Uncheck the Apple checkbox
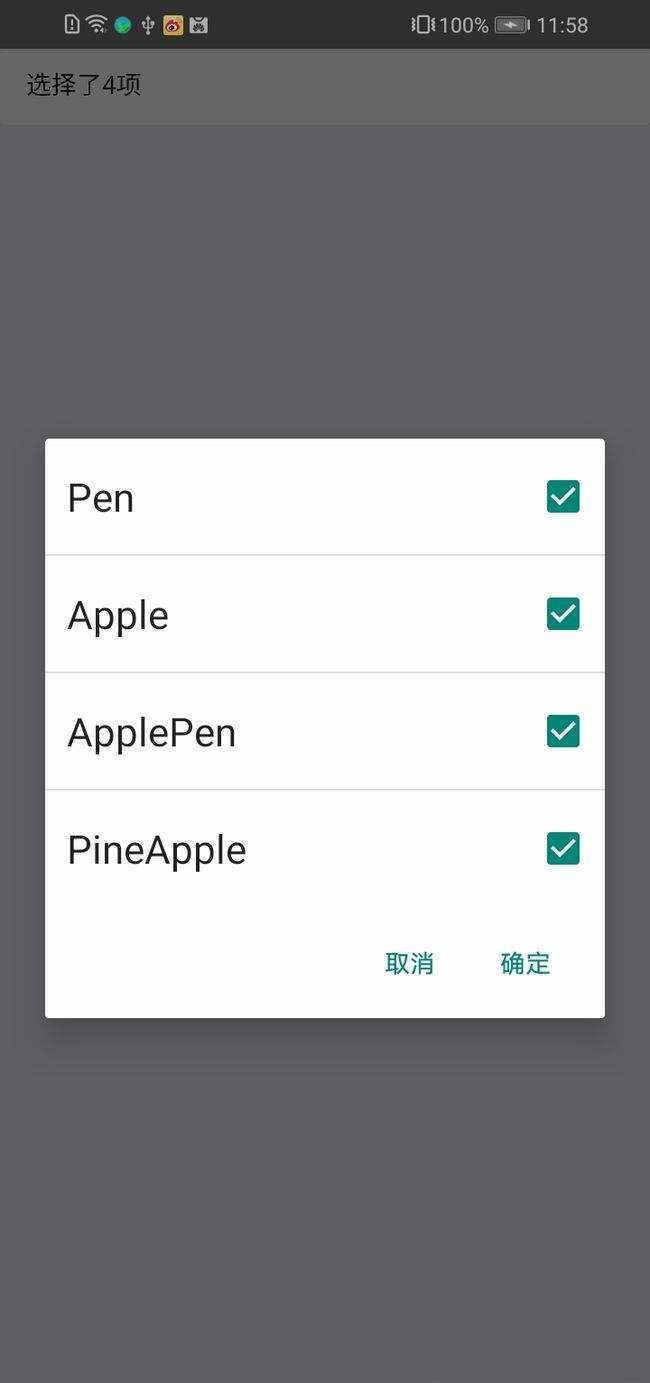The width and height of the screenshot is (650, 1383). (x=563, y=613)
